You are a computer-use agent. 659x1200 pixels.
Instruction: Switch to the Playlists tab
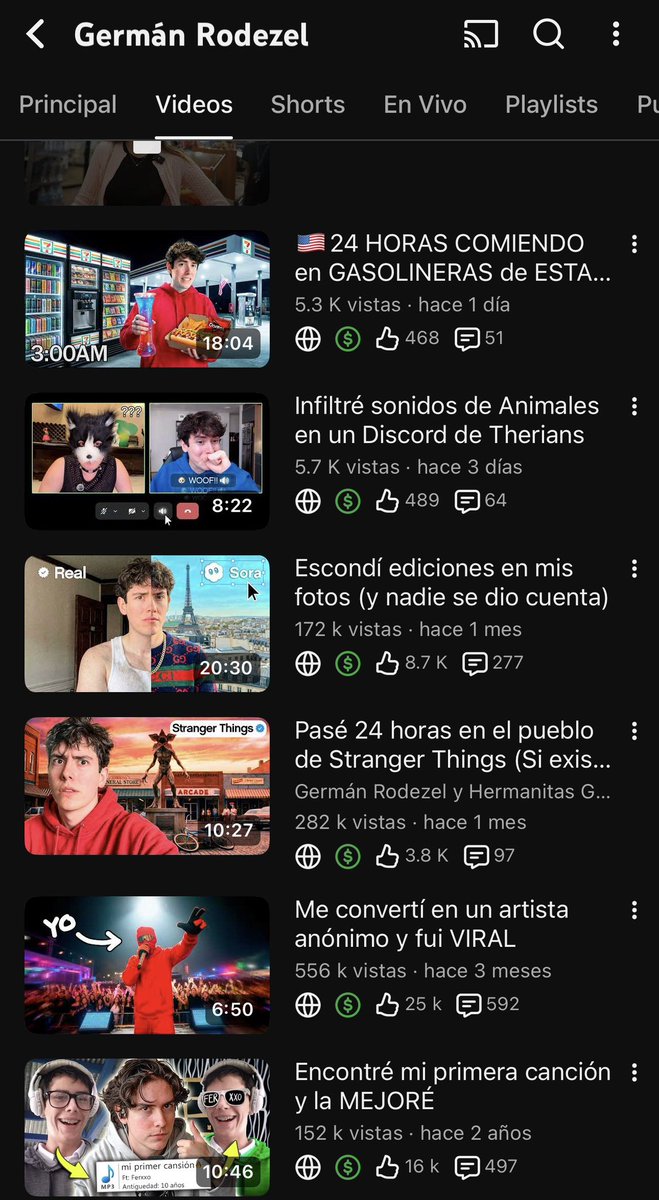(x=551, y=104)
